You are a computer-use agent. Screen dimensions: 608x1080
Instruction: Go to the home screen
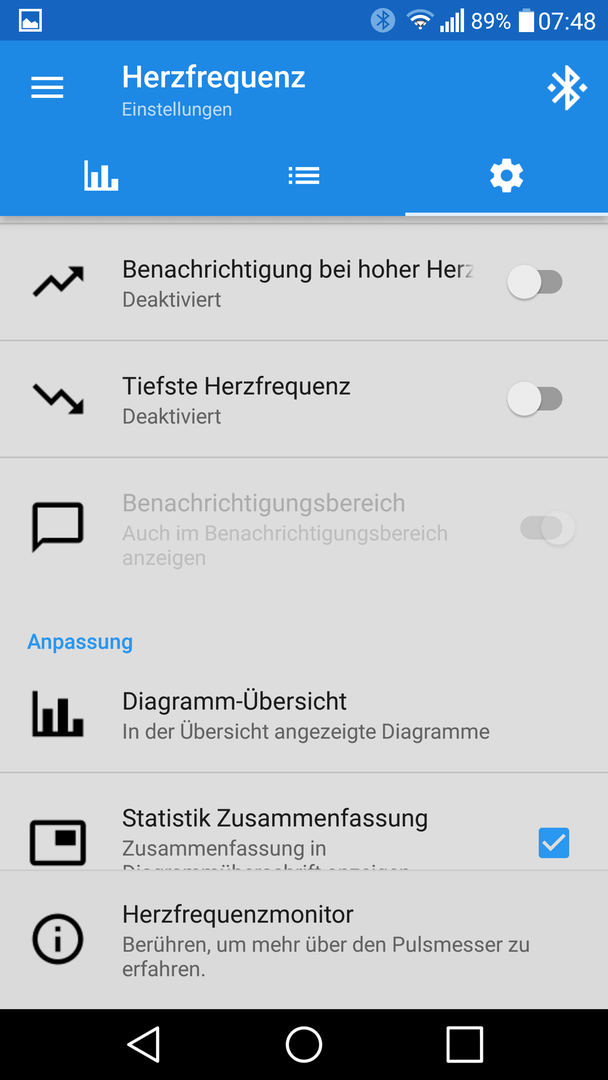[304, 1044]
